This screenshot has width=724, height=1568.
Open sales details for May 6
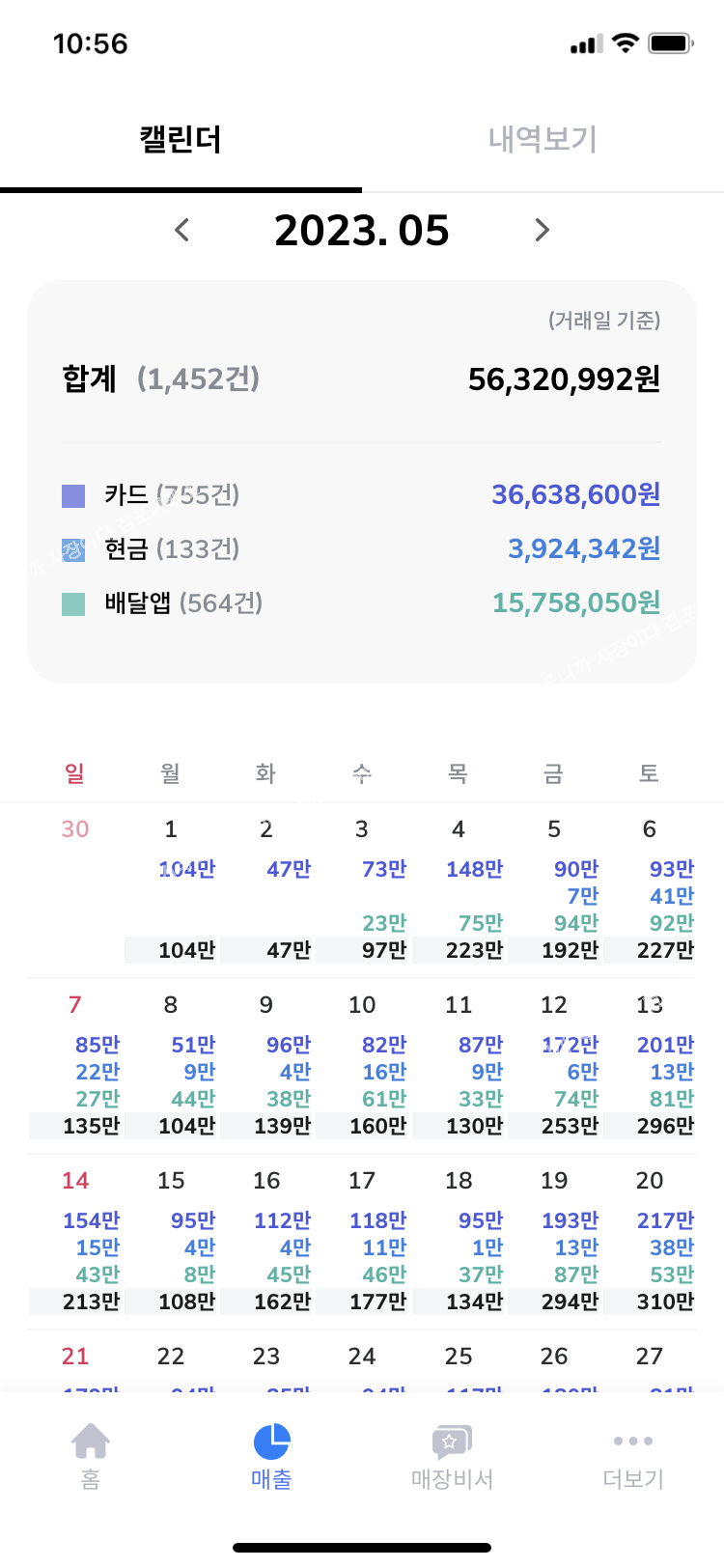[650, 889]
